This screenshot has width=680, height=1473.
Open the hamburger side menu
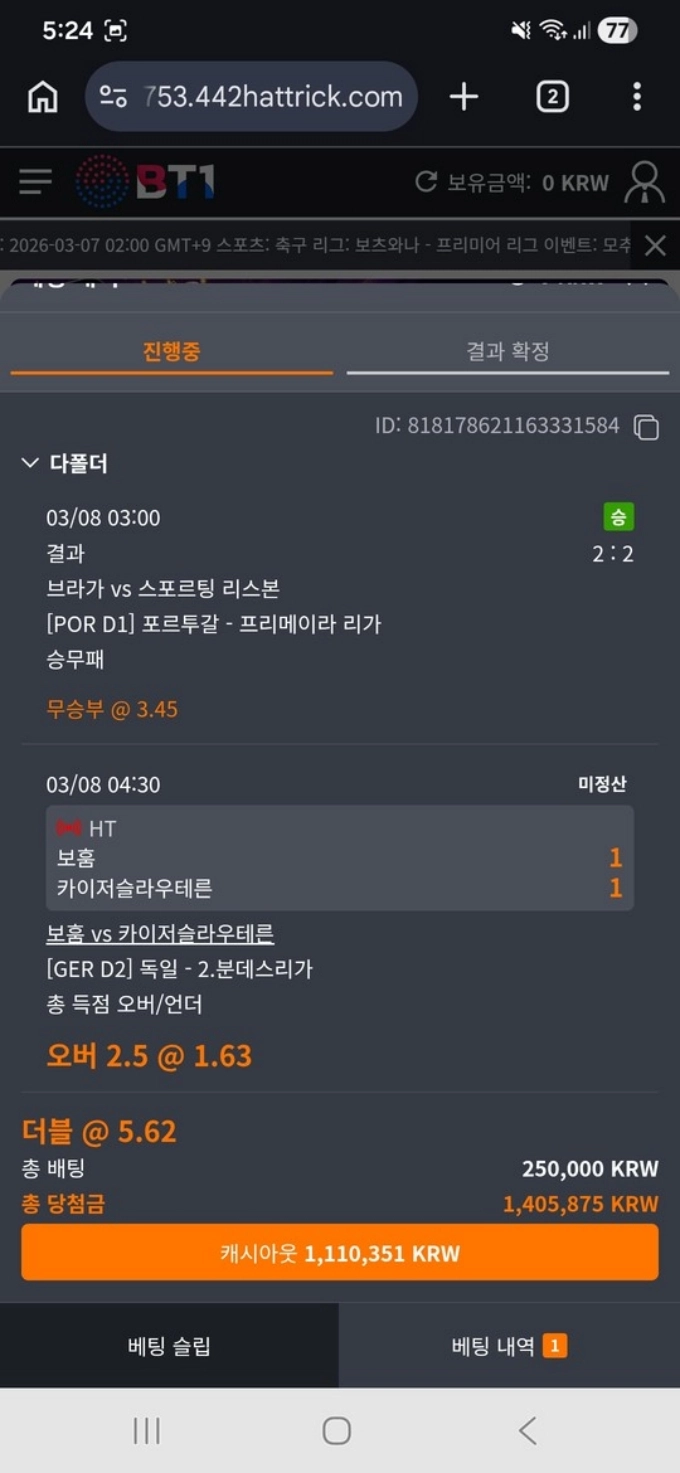click(x=35, y=182)
